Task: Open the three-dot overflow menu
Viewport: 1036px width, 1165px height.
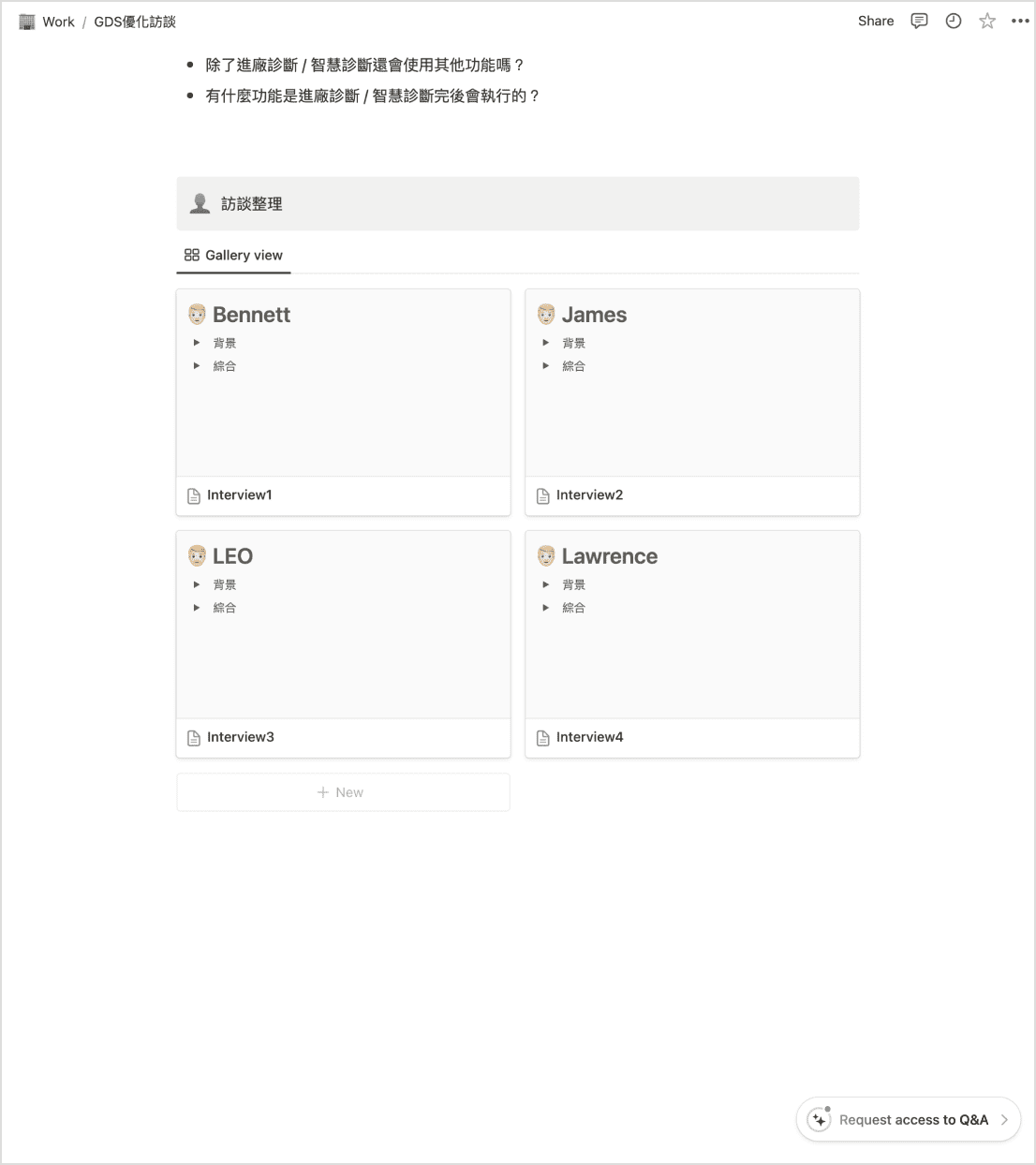Action: coord(1020,21)
